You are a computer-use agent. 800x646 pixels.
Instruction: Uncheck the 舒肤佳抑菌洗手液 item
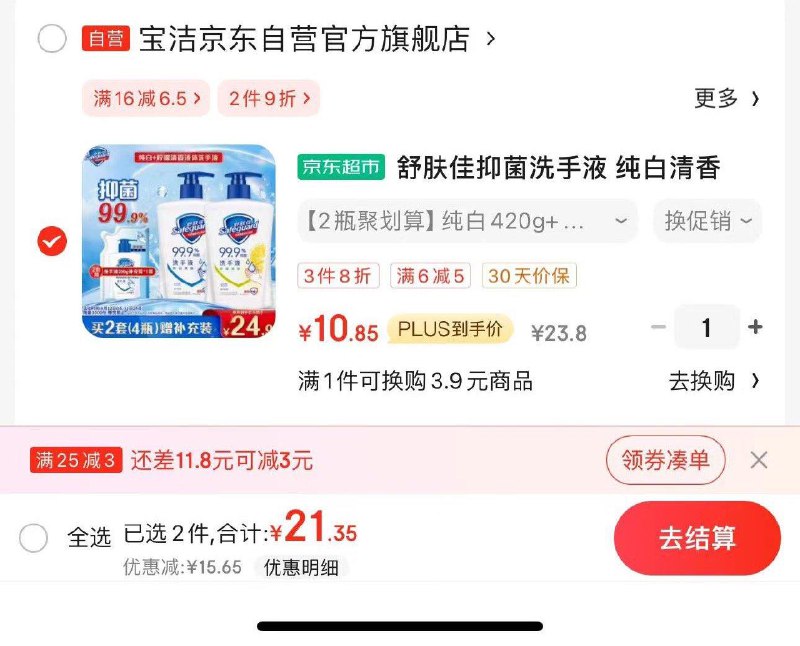click(52, 241)
